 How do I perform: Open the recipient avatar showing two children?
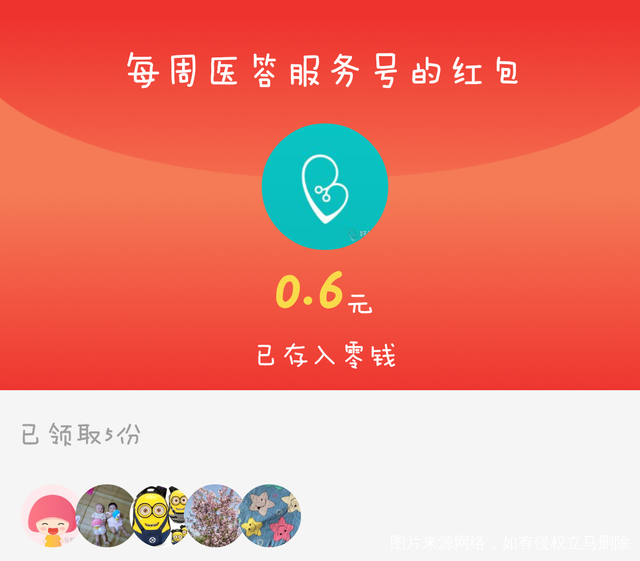[x=105, y=516]
